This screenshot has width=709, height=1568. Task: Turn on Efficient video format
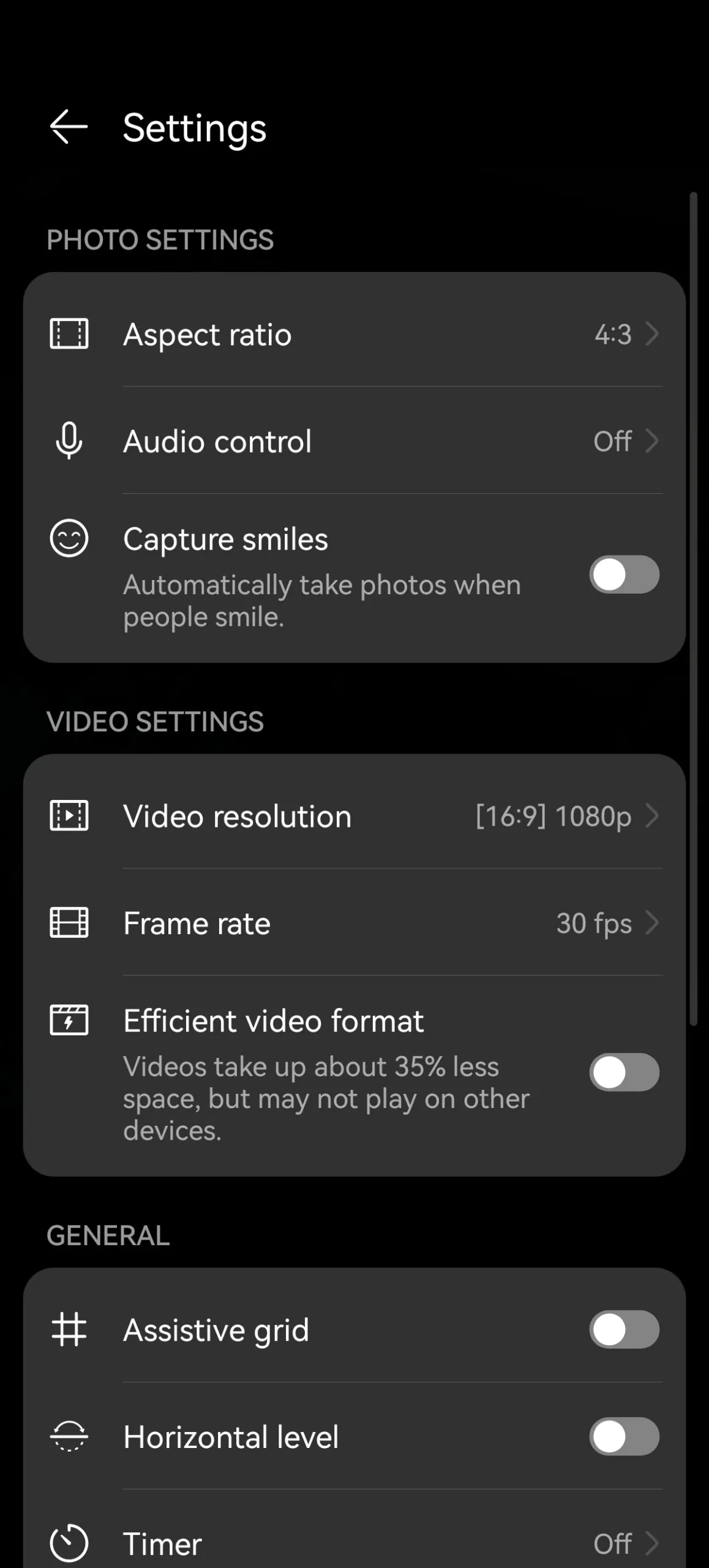pos(623,1072)
